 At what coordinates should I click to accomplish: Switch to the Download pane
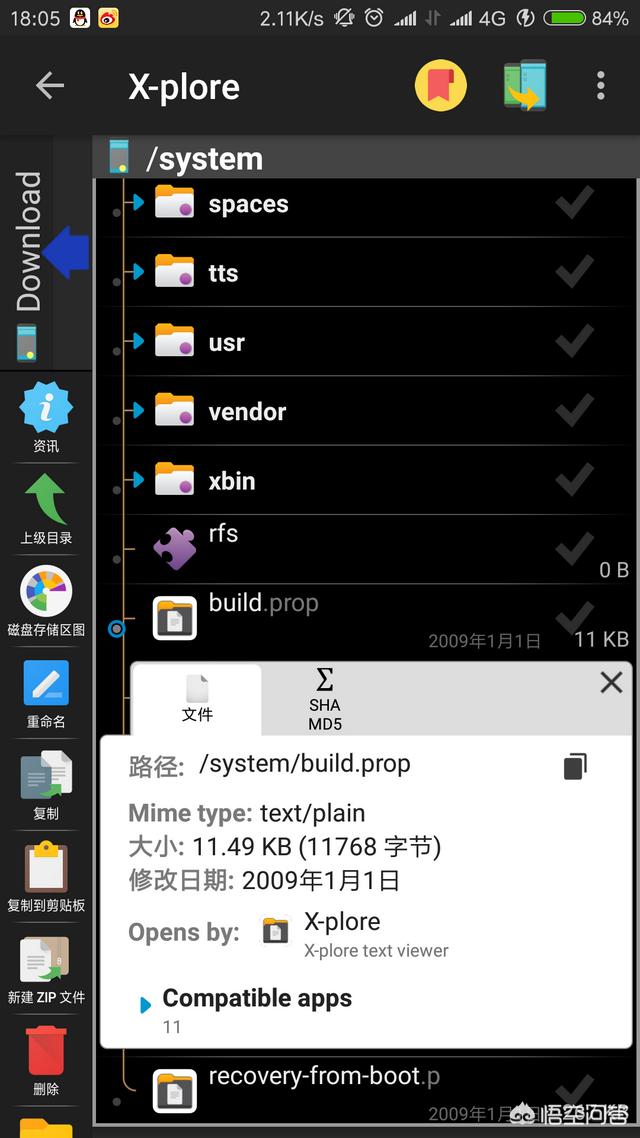coord(30,242)
